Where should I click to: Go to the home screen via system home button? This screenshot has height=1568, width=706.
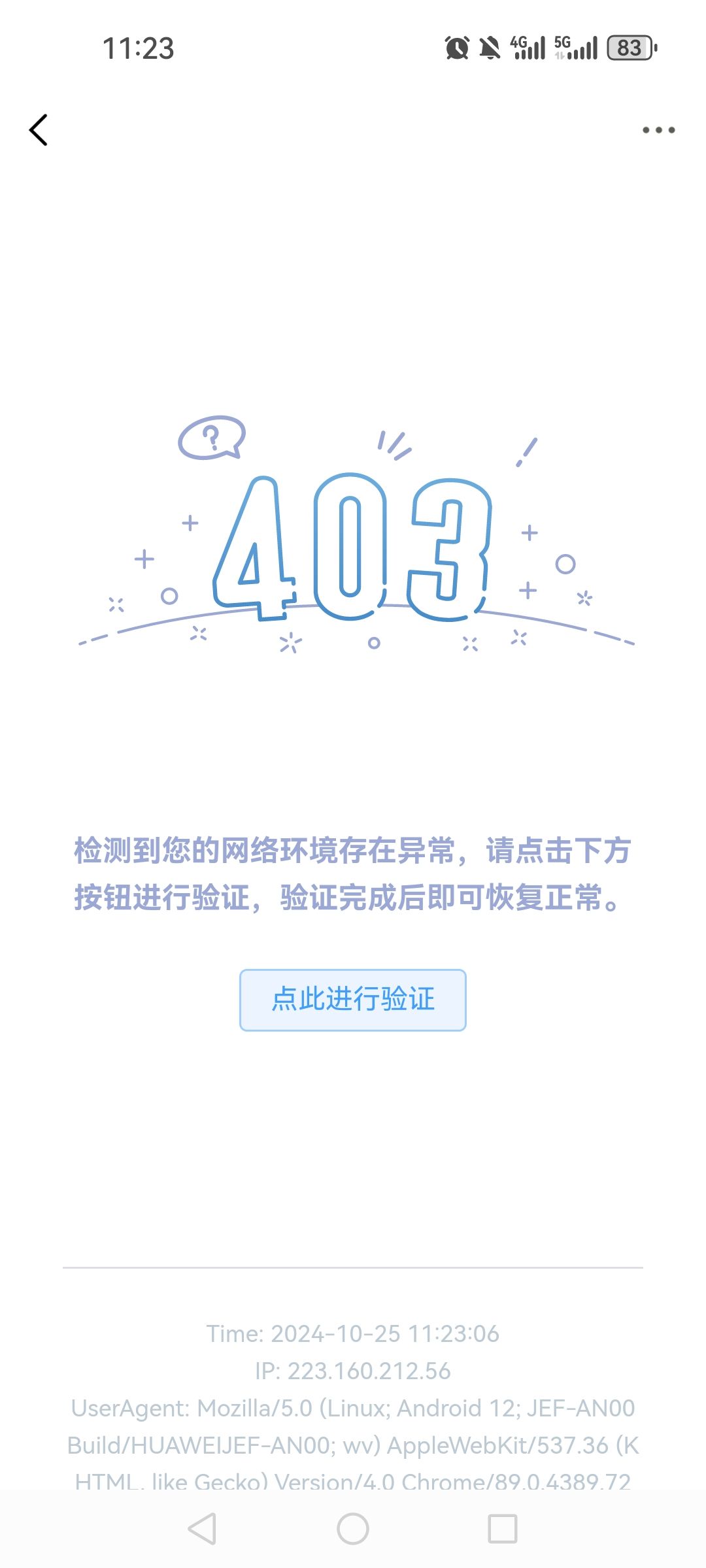click(x=353, y=1529)
